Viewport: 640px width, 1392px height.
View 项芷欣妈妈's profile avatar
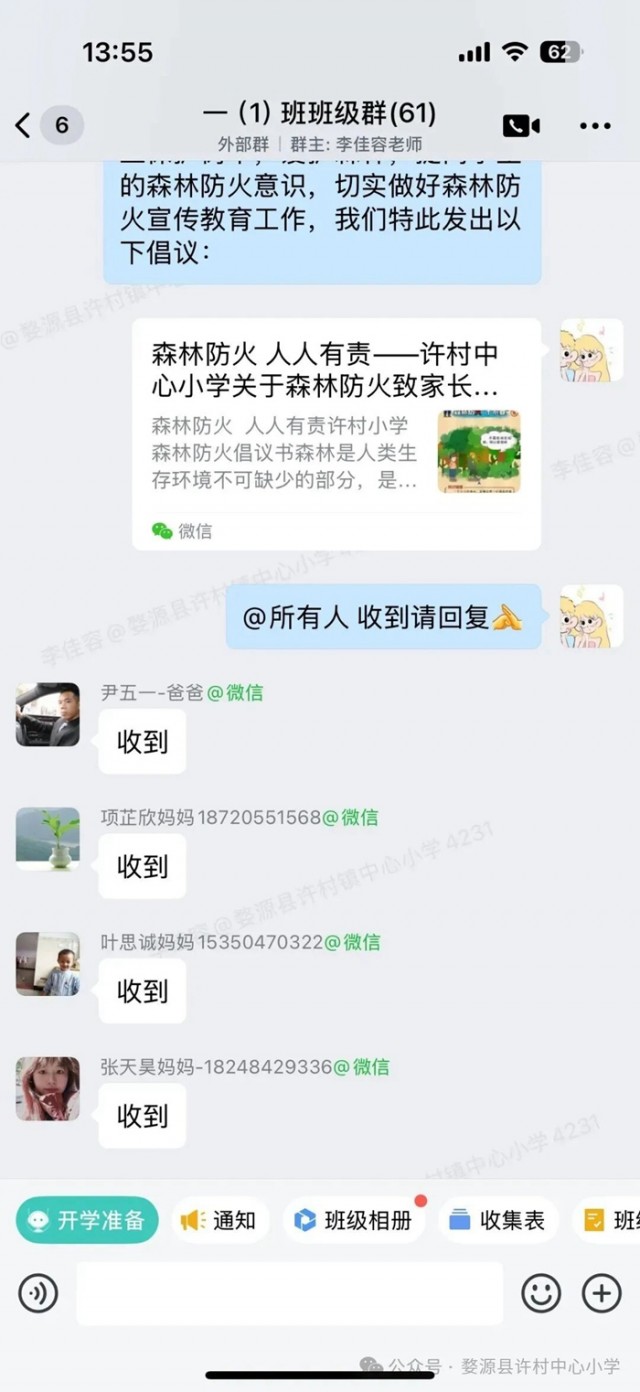(x=47, y=839)
